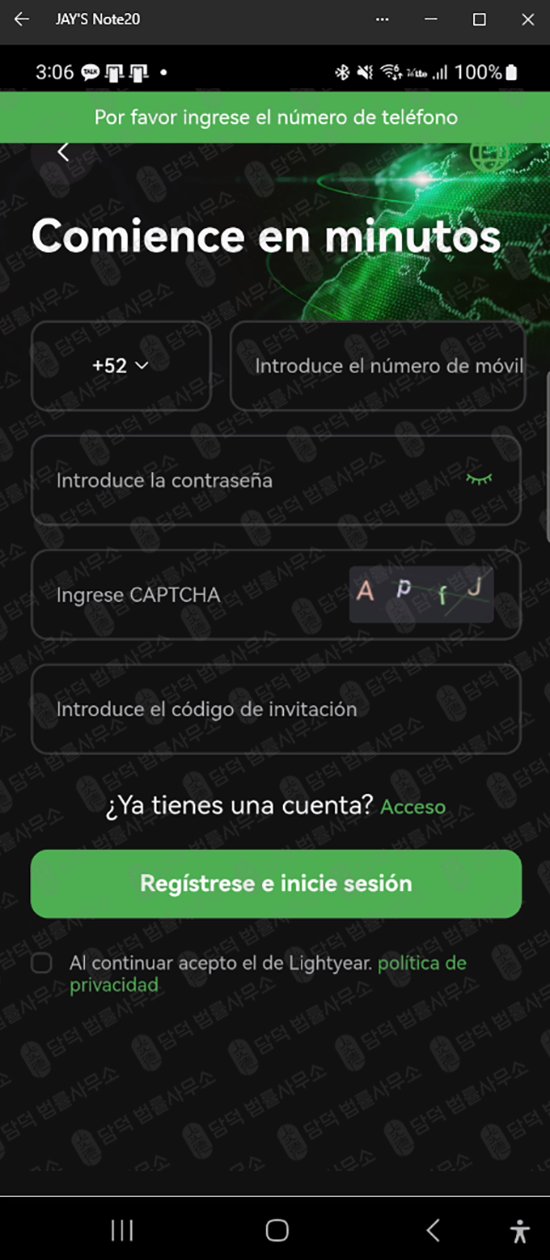Tap Regístrese e inicie sesión button
The image size is (550, 1260).
276,884
